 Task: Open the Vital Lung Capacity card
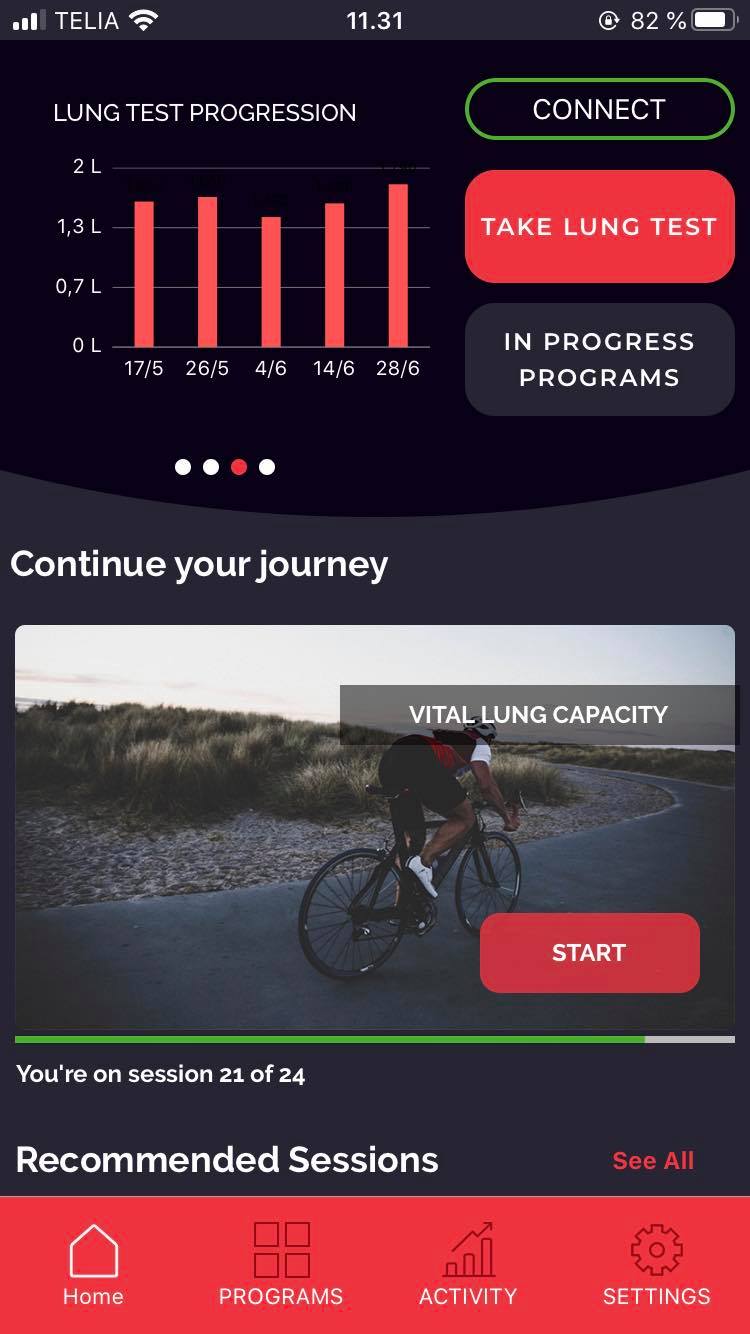click(x=375, y=827)
